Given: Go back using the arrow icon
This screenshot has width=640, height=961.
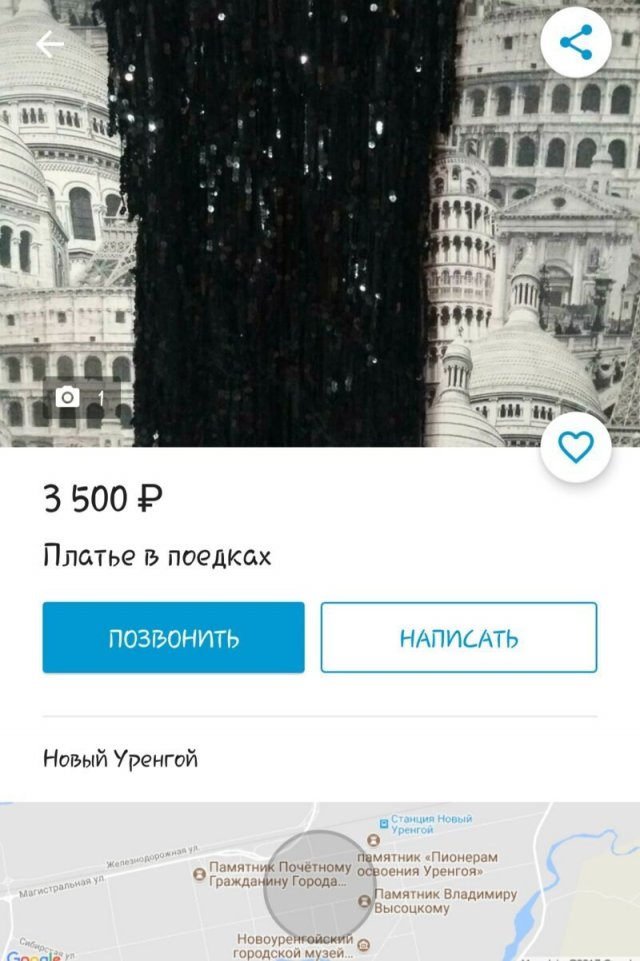Looking at the screenshot, I should [49, 44].
